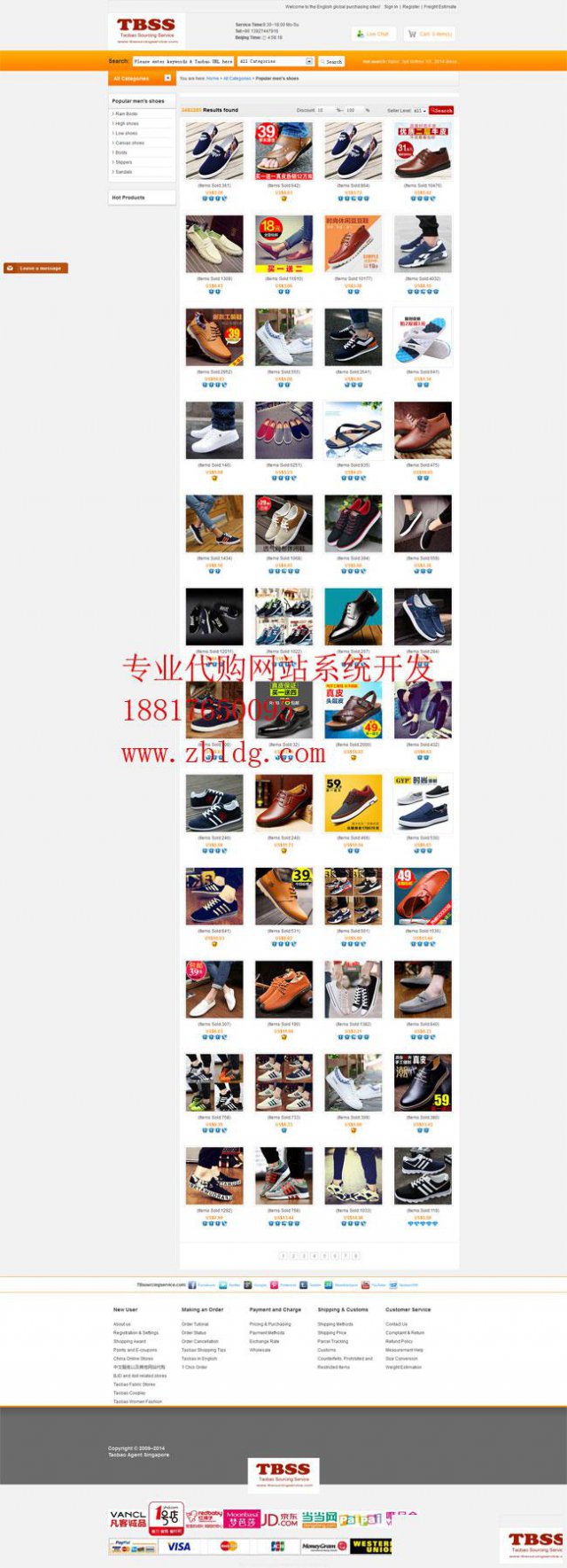
Task: Select Canvas shoes category
Action: [129, 143]
